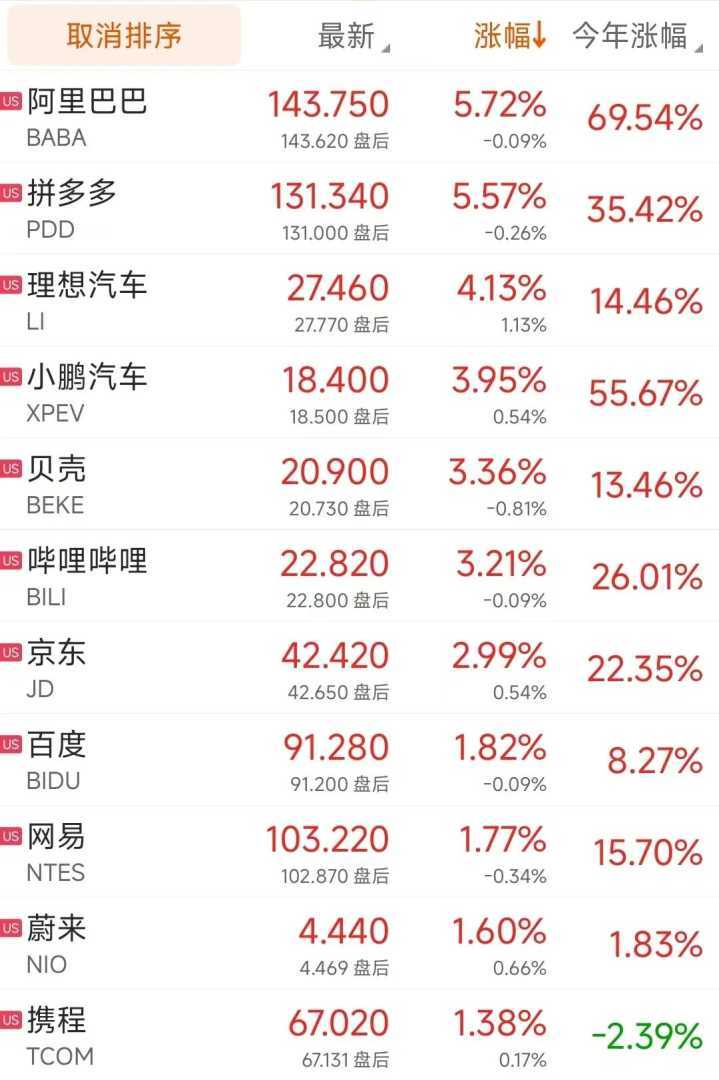Image resolution: width=719 pixels, height=1080 pixels.
Task: Open 携程 TCOM stock details
Action: pos(60,1037)
